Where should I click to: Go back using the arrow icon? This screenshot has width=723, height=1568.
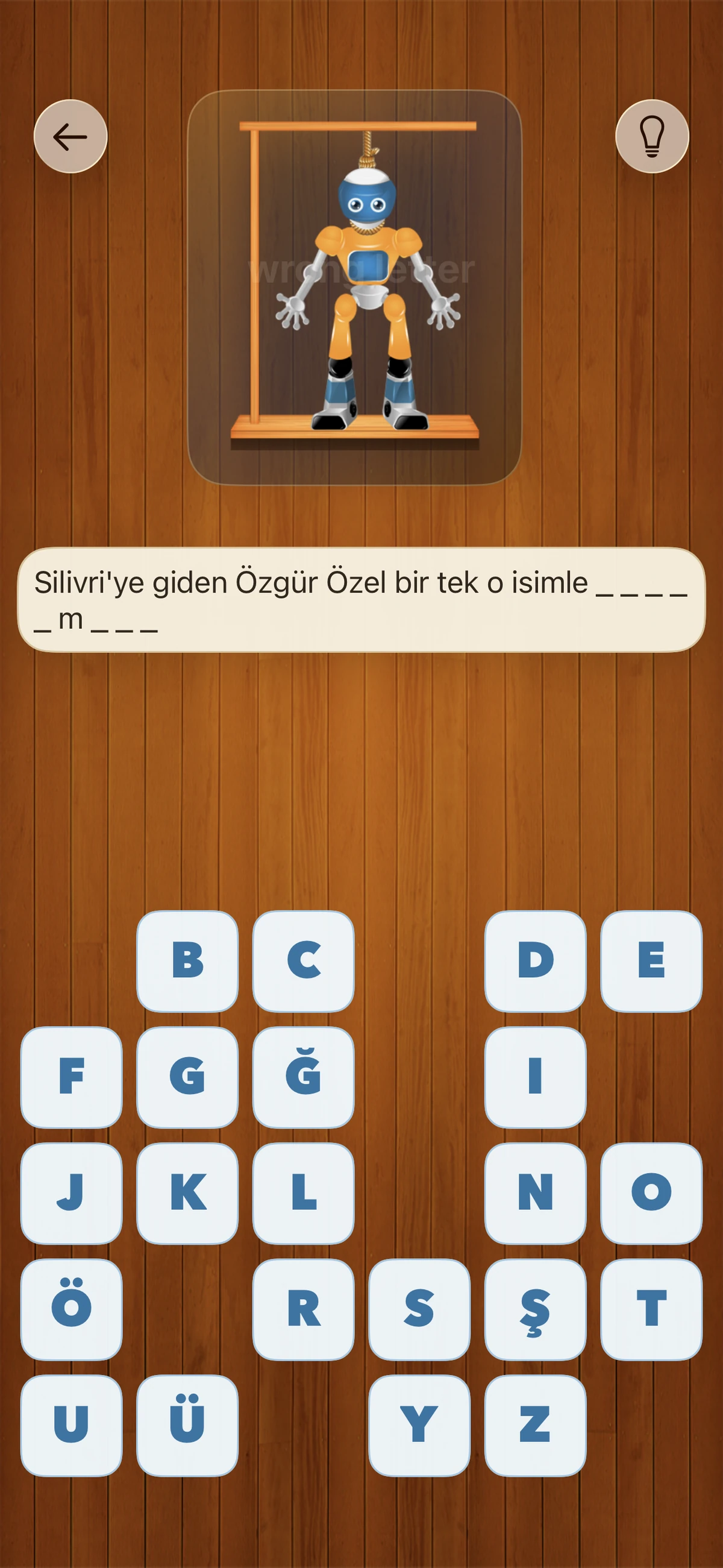[71, 136]
